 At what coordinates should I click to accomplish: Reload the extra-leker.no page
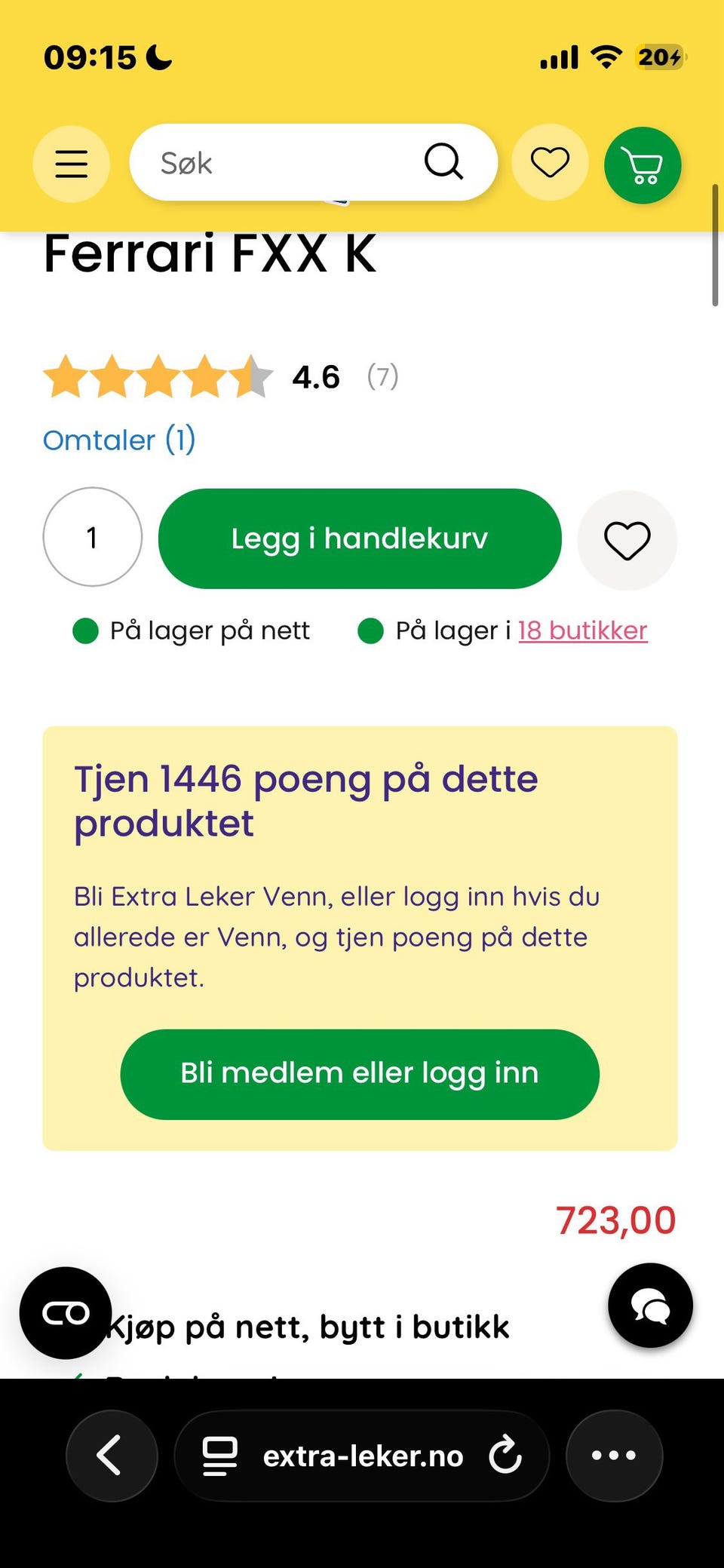point(505,1456)
